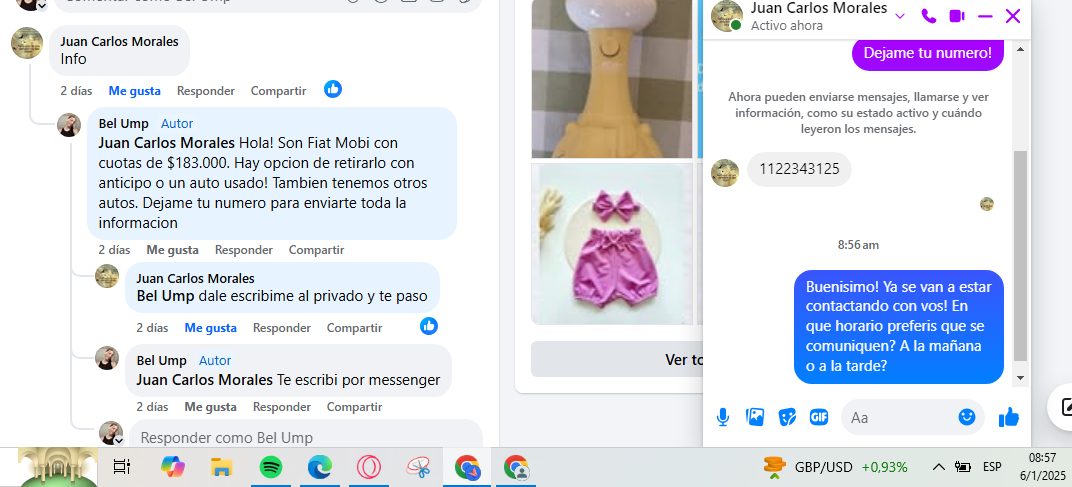Close the Juan Carlos Morales chat window
Image resolution: width=1072 pixels, height=487 pixels.
[x=1013, y=16]
